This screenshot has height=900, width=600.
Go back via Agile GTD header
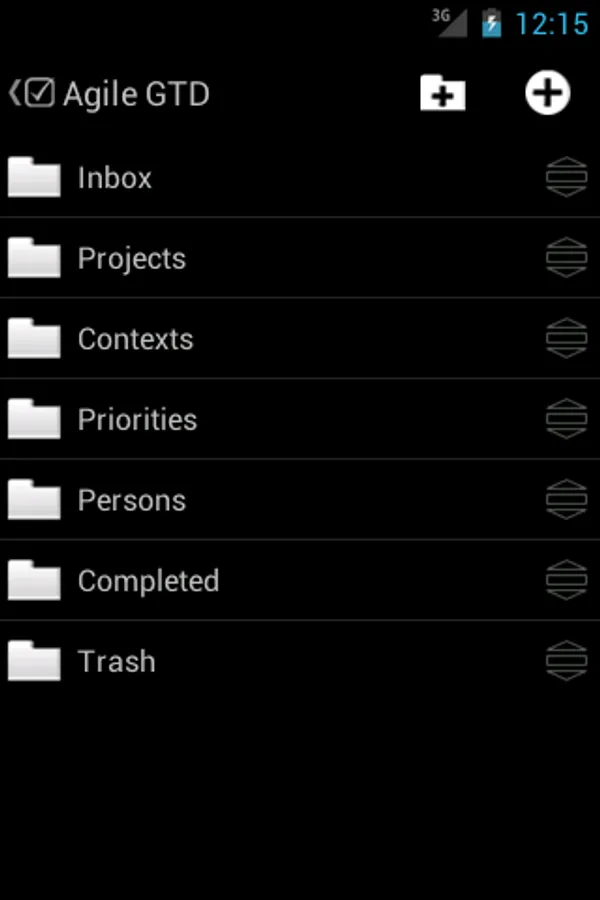(30, 94)
